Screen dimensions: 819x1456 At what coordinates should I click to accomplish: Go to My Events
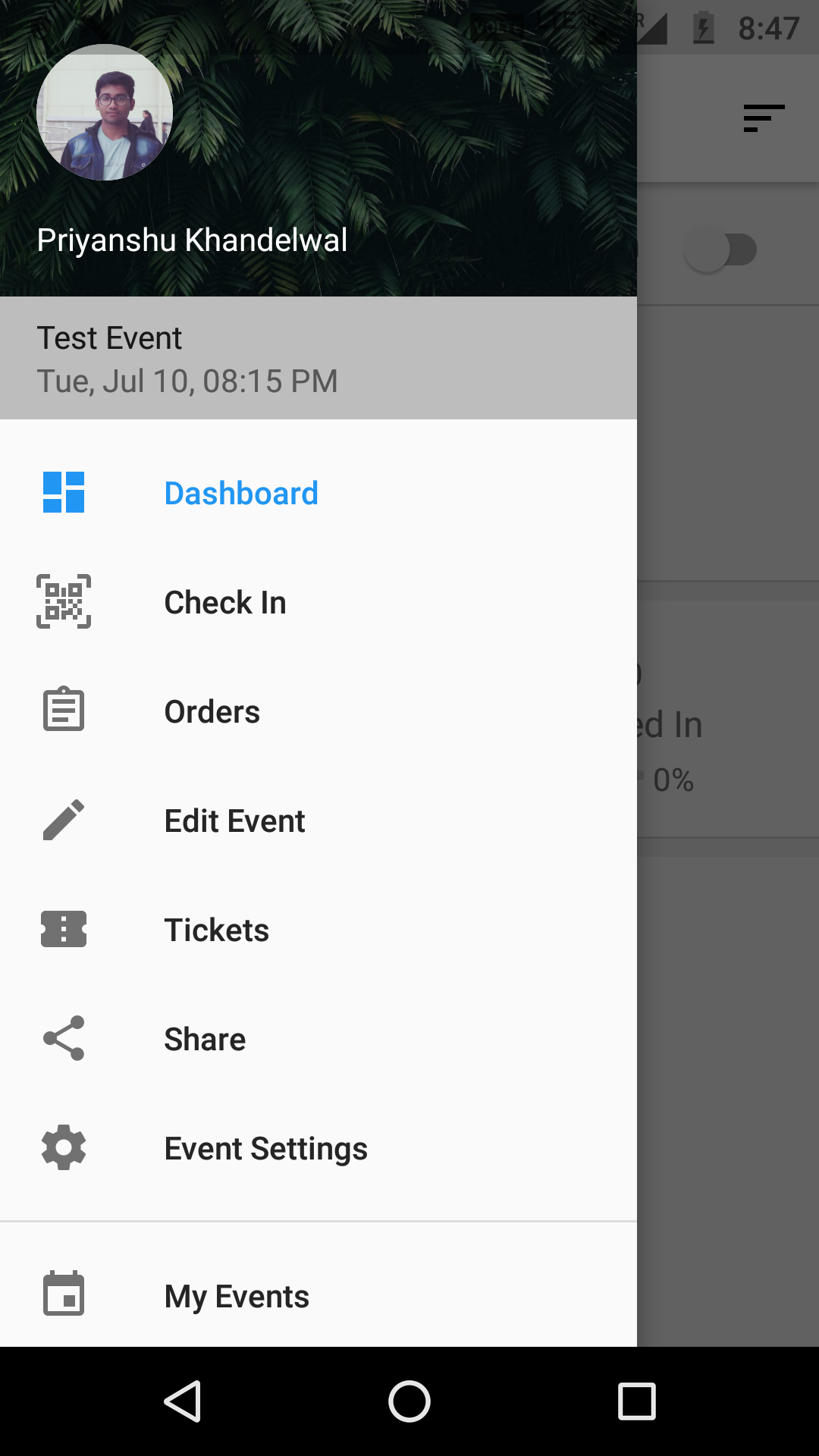[x=318, y=1295]
